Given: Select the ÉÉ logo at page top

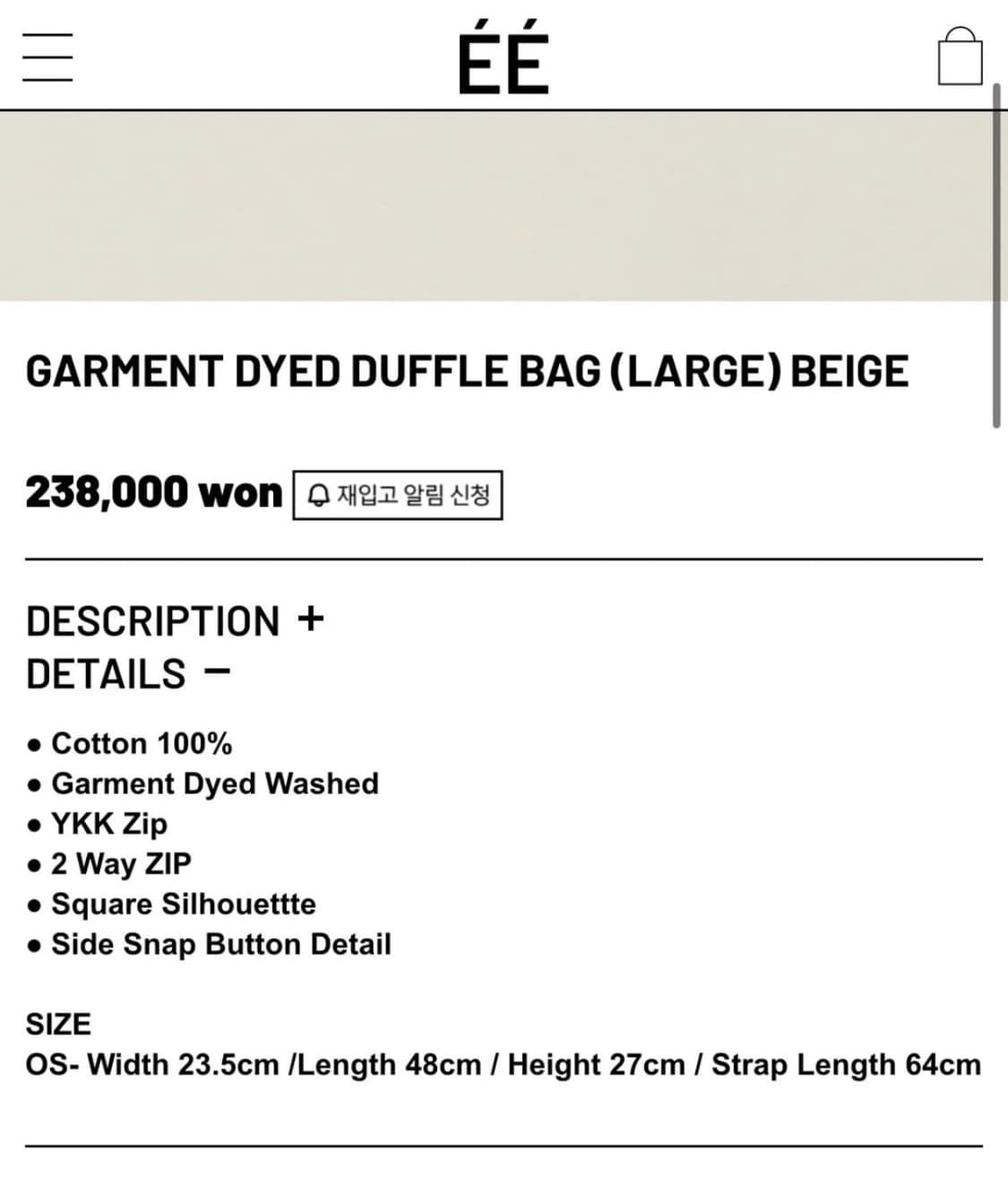Looking at the screenshot, I should click(504, 56).
